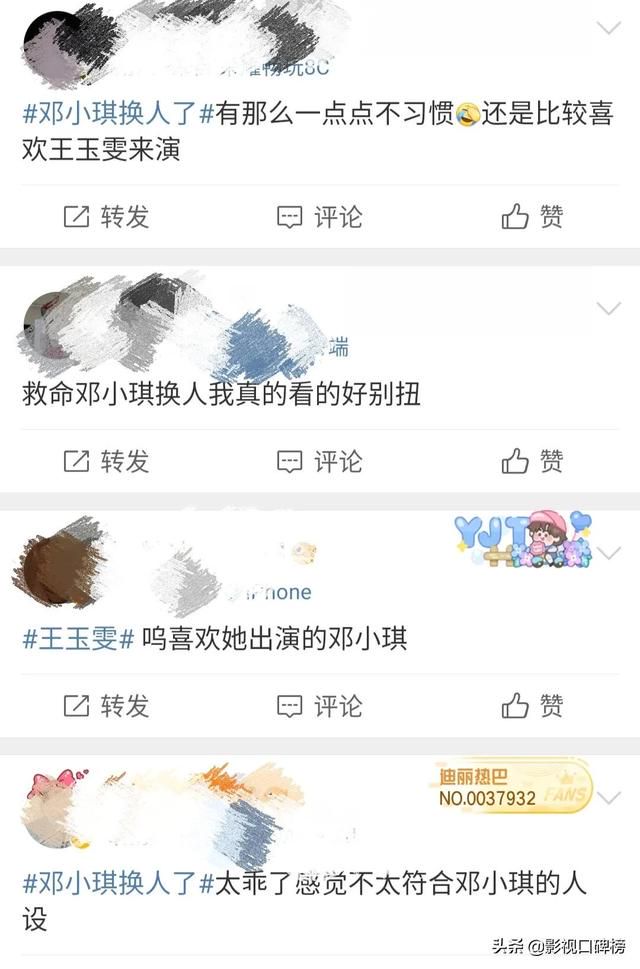Expand the chevron menu on the 呜喜欢她出演 post
This screenshot has width=640, height=969.
tap(611, 552)
